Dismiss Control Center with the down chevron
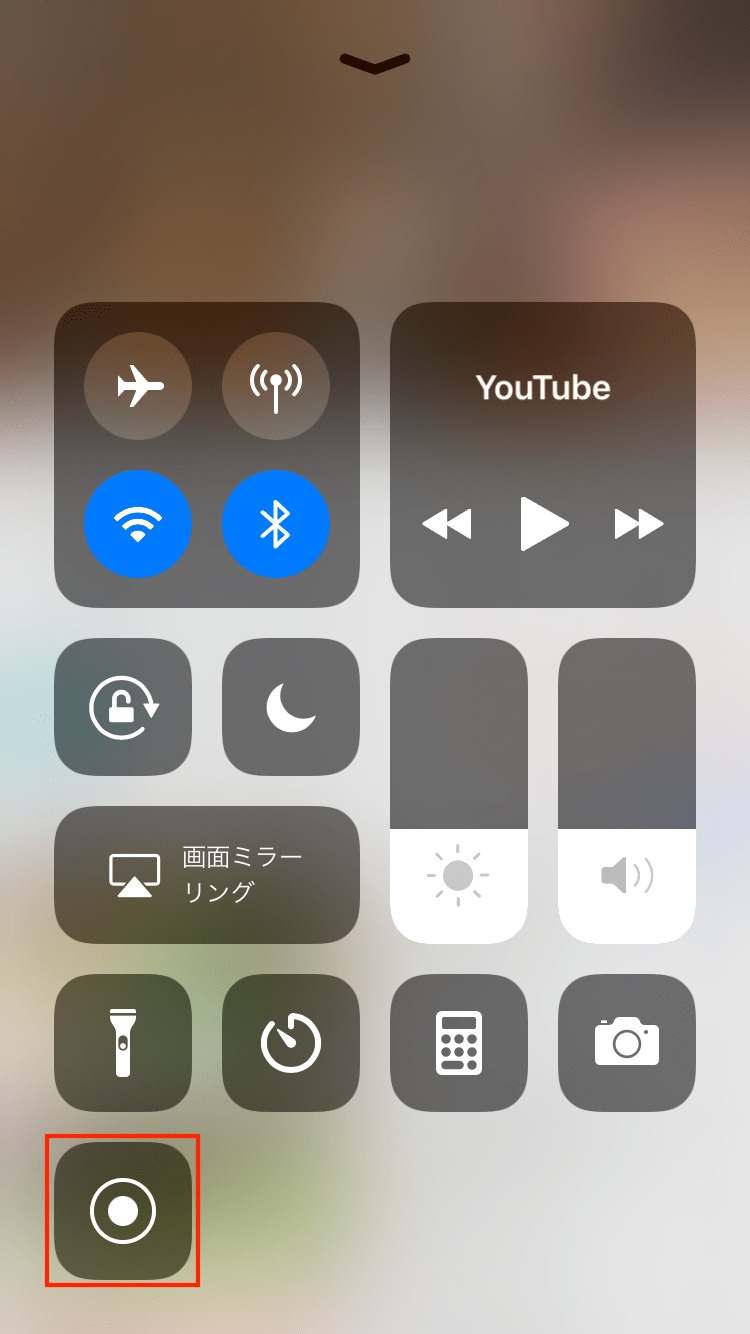This screenshot has height=1334, width=750. (375, 64)
